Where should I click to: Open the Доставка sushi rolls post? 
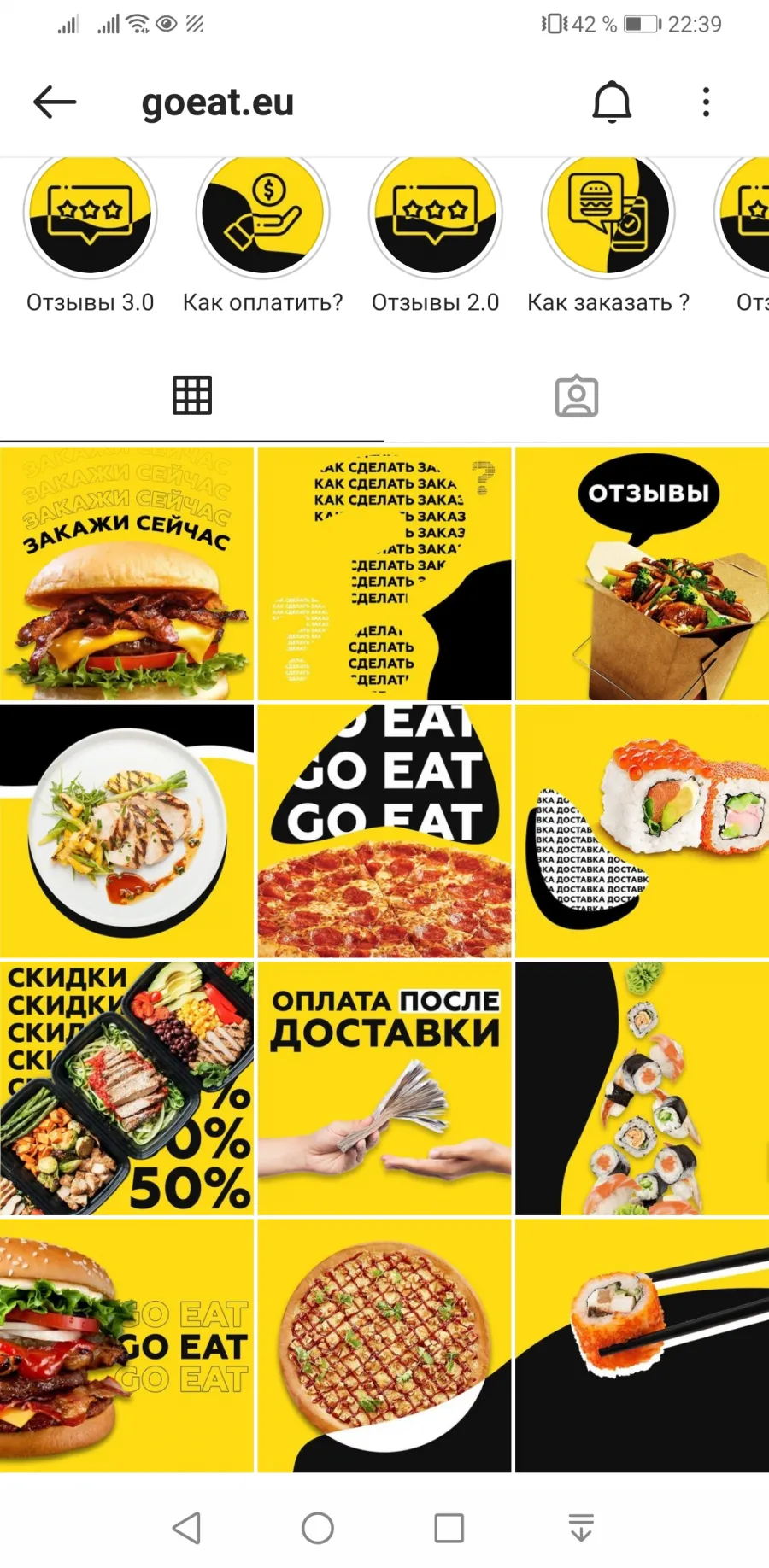643,831
